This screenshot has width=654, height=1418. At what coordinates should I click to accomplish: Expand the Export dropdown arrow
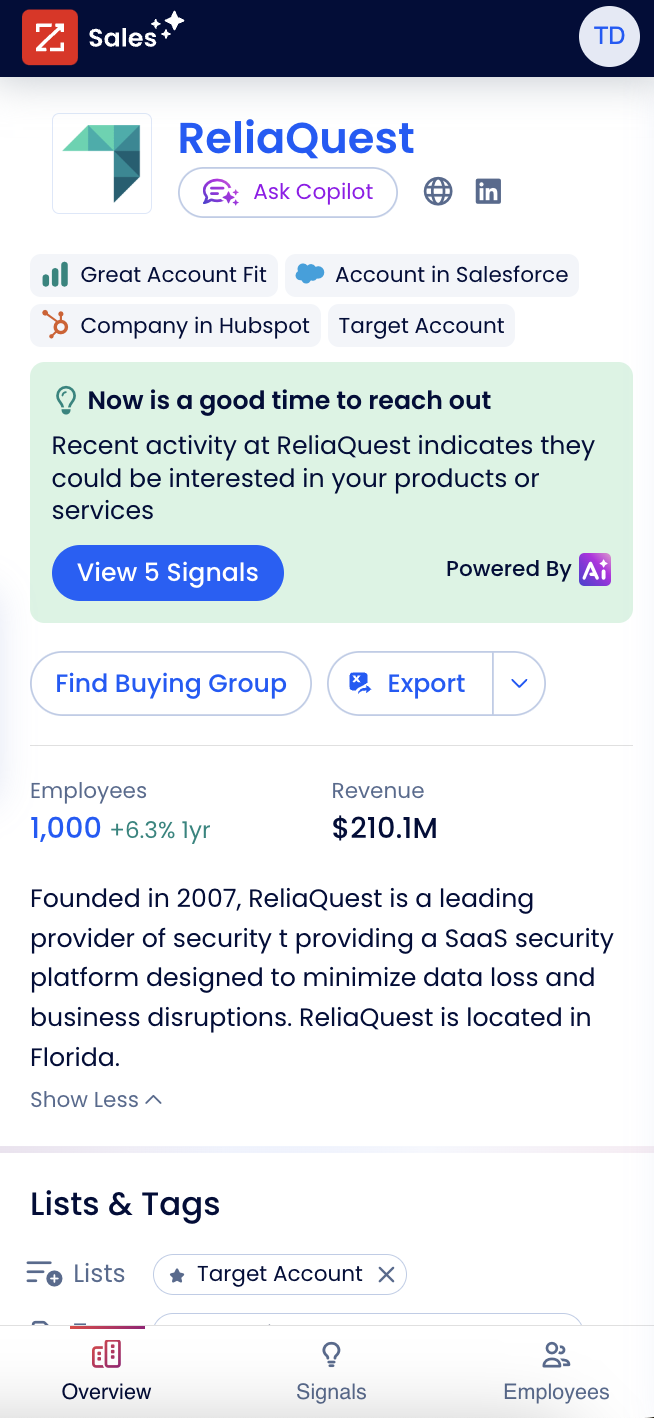click(519, 684)
